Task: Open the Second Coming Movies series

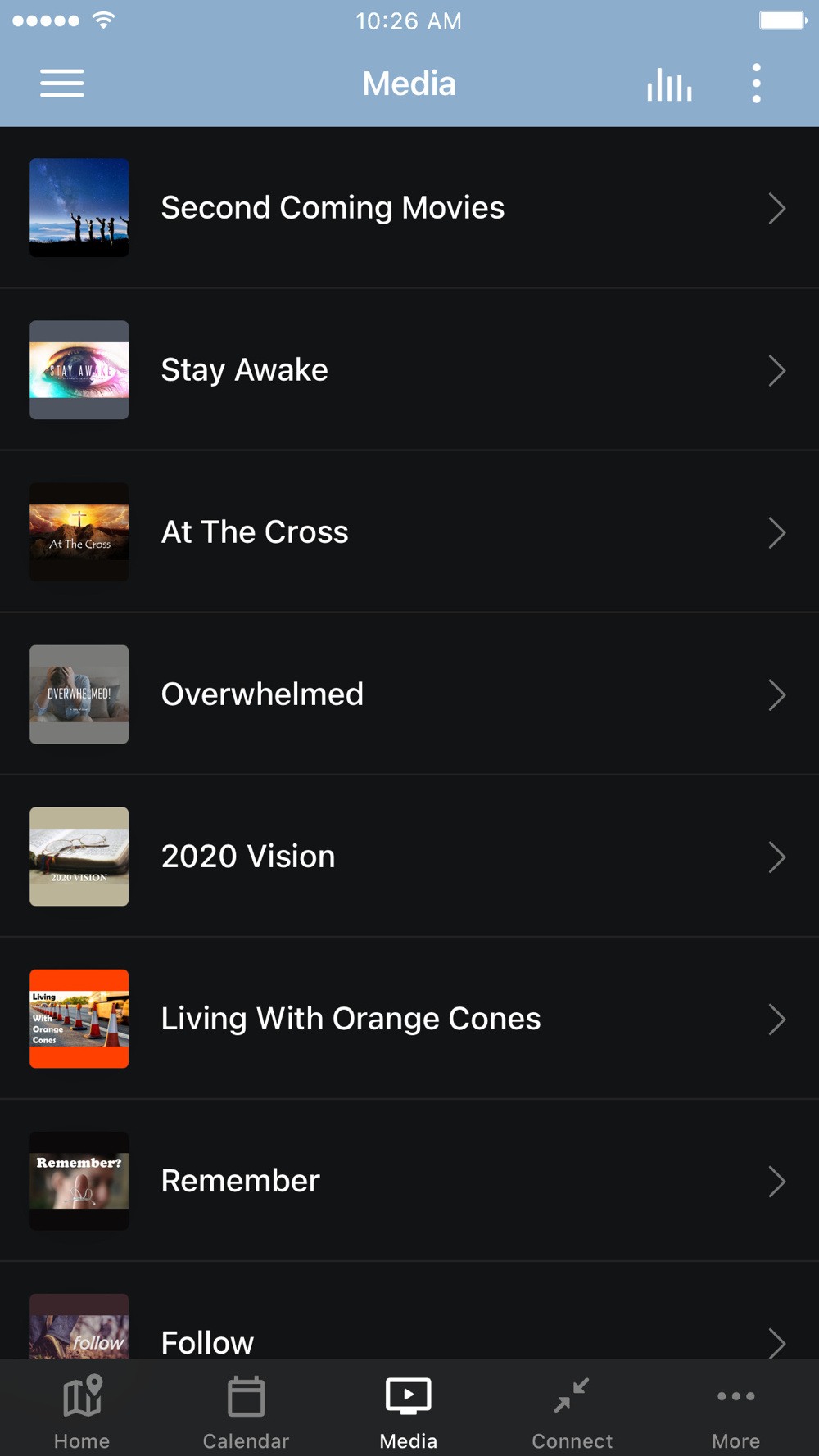Action: pyautogui.click(x=409, y=208)
